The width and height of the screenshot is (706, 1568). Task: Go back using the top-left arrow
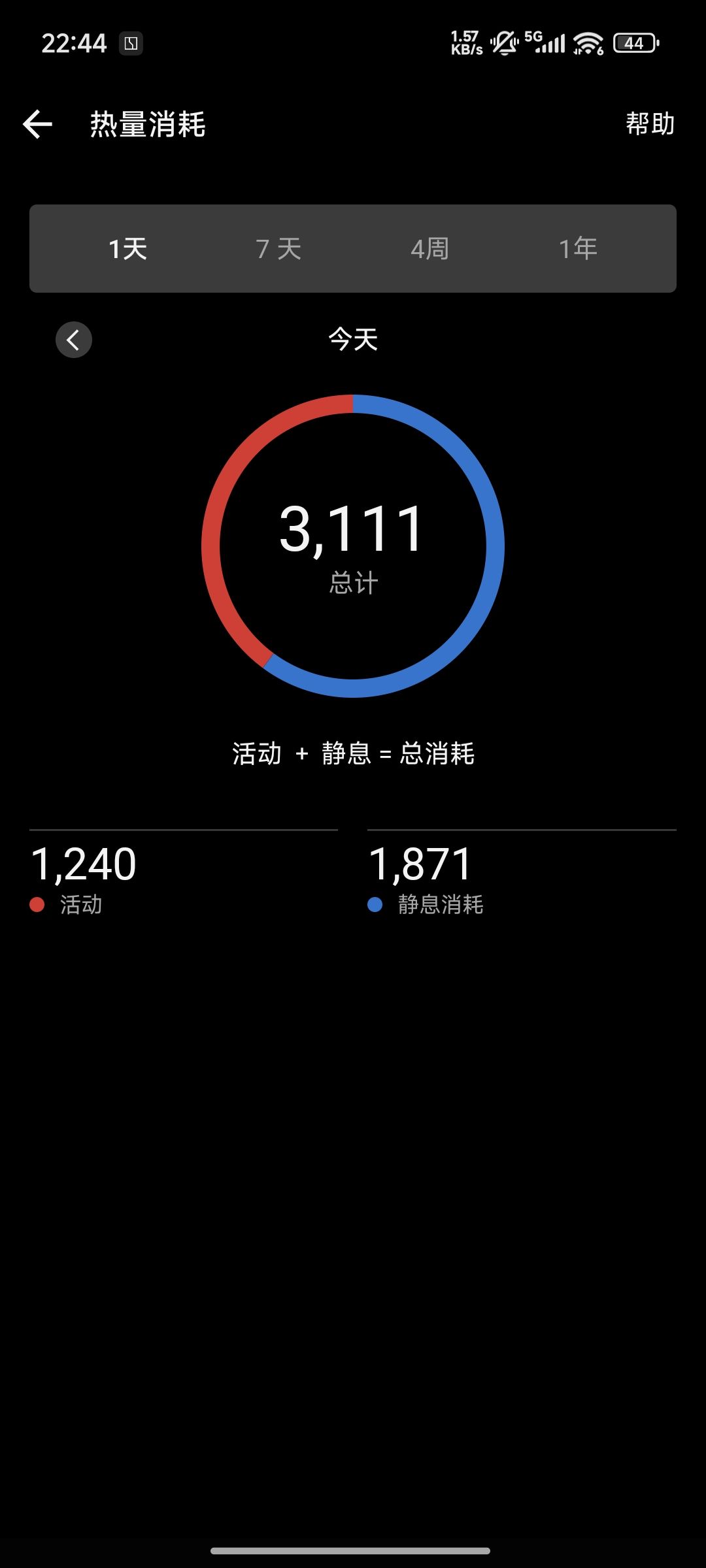tap(37, 124)
